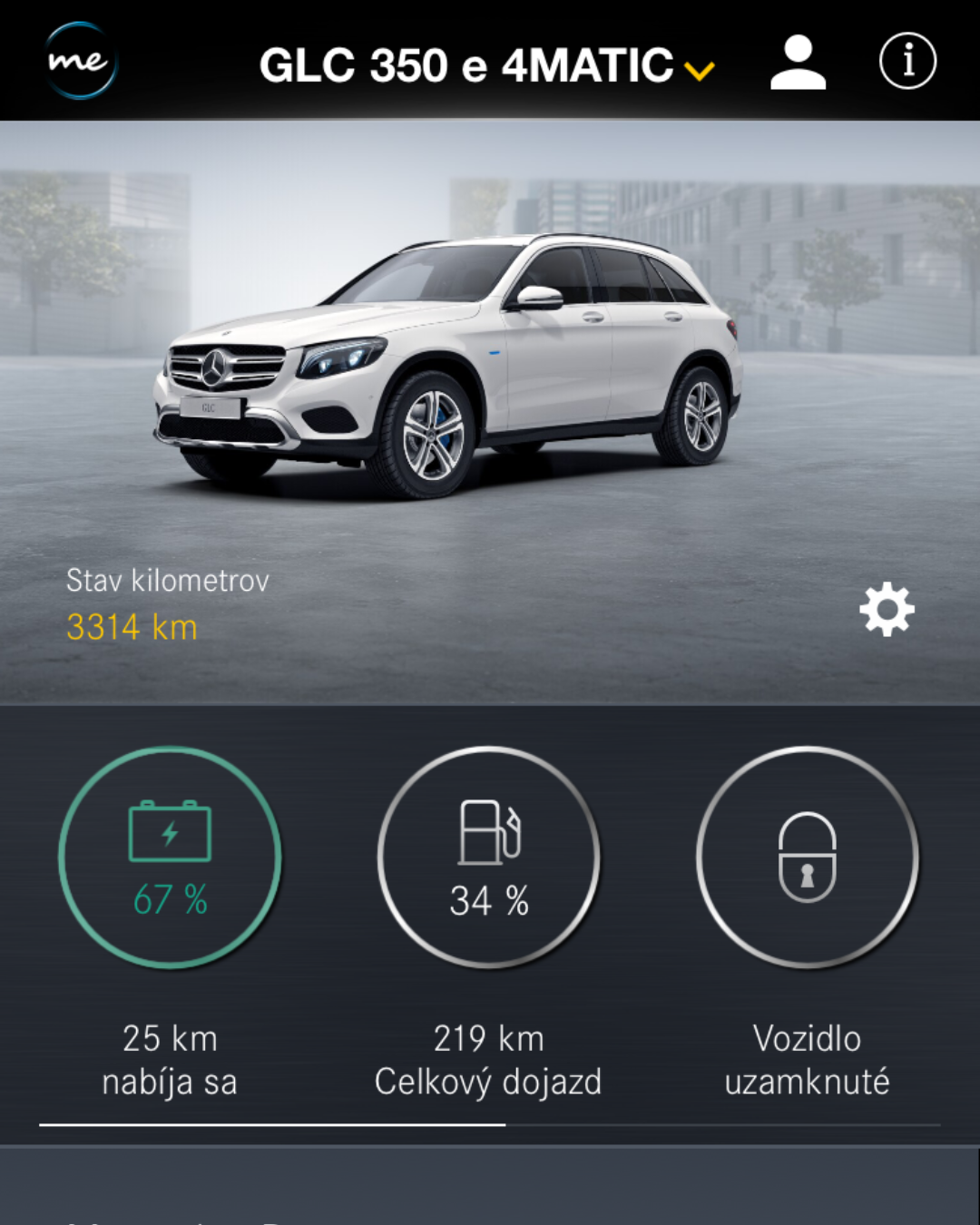Open the info icon
Screen dimensions: 980x1225
[x=907, y=61]
